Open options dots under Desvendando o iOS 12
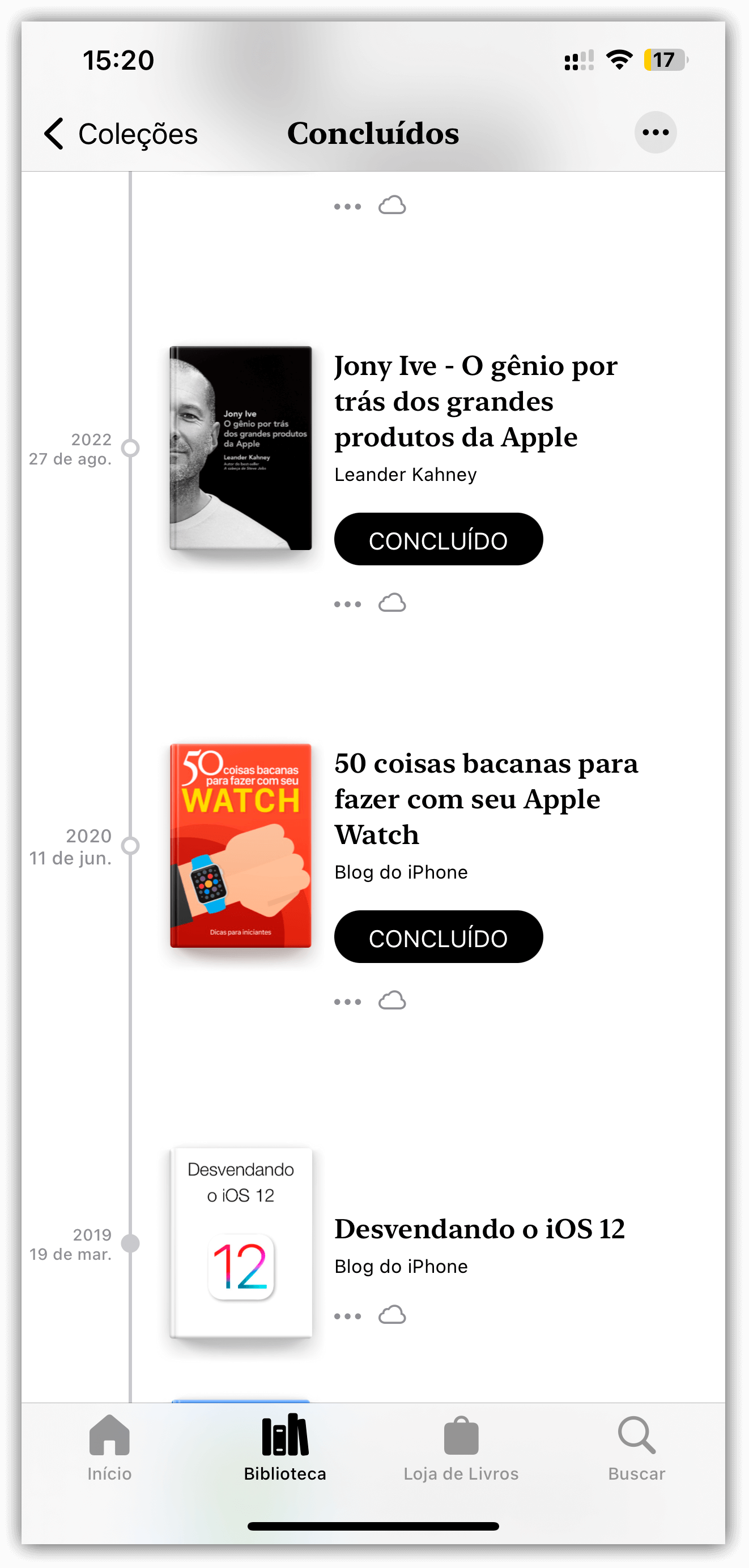Viewport: 749px width, 1568px height. (x=347, y=1316)
